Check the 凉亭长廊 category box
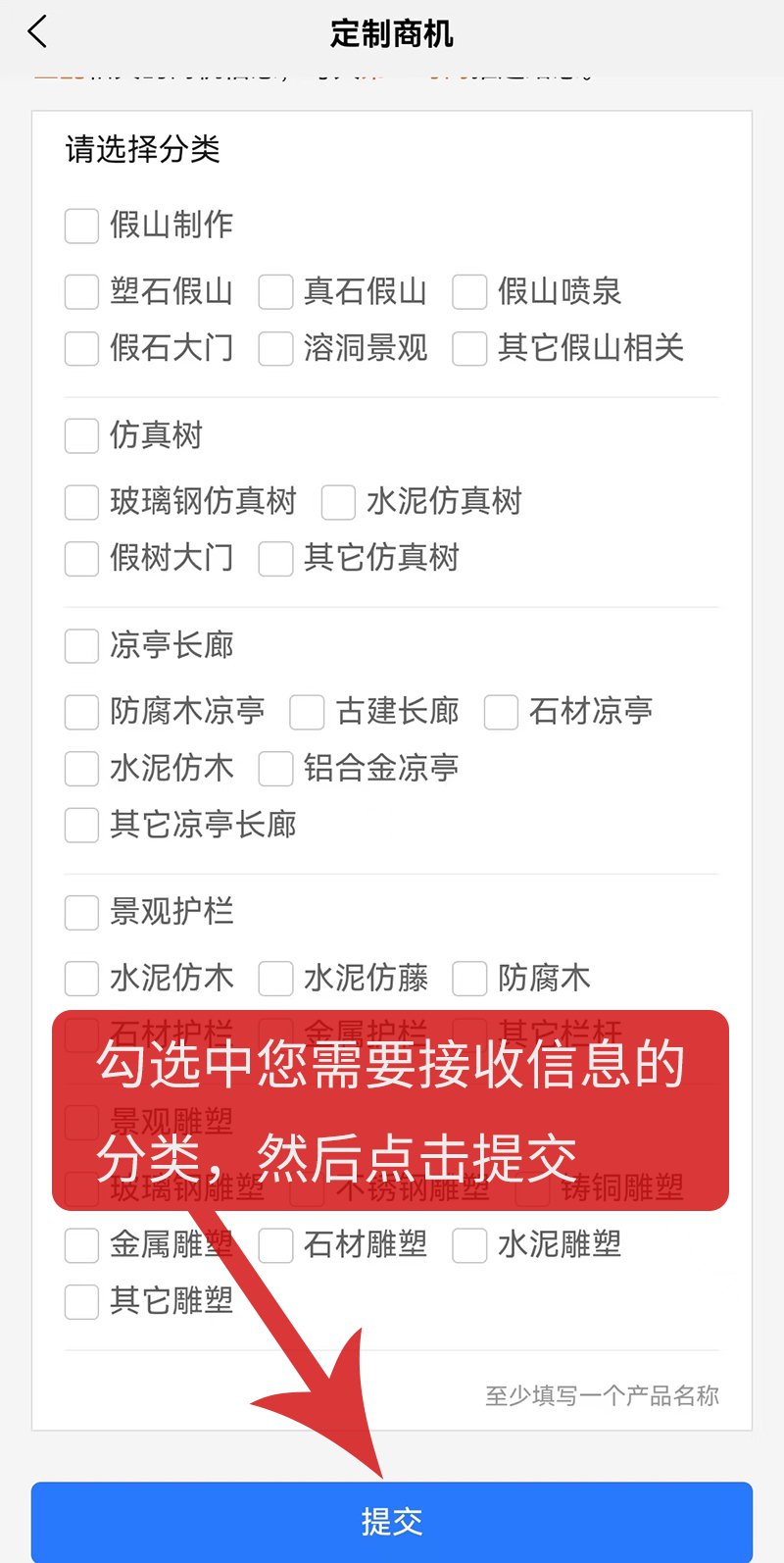784x1563 pixels. coord(81,646)
